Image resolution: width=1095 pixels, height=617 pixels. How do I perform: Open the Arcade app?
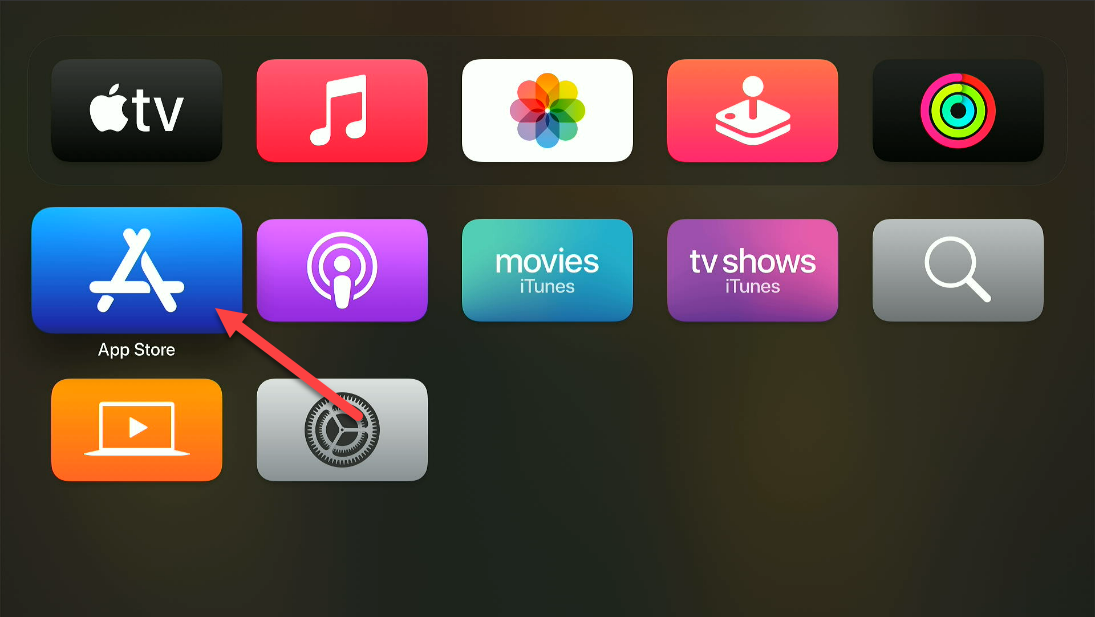[x=752, y=111]
